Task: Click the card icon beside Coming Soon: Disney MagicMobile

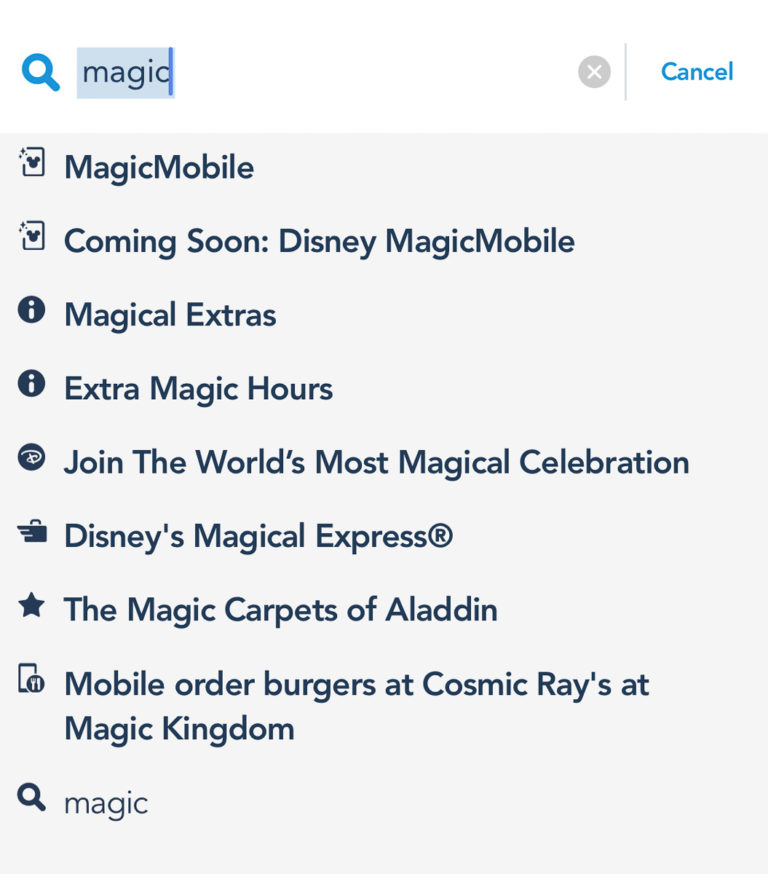Action: coord(31,239)
